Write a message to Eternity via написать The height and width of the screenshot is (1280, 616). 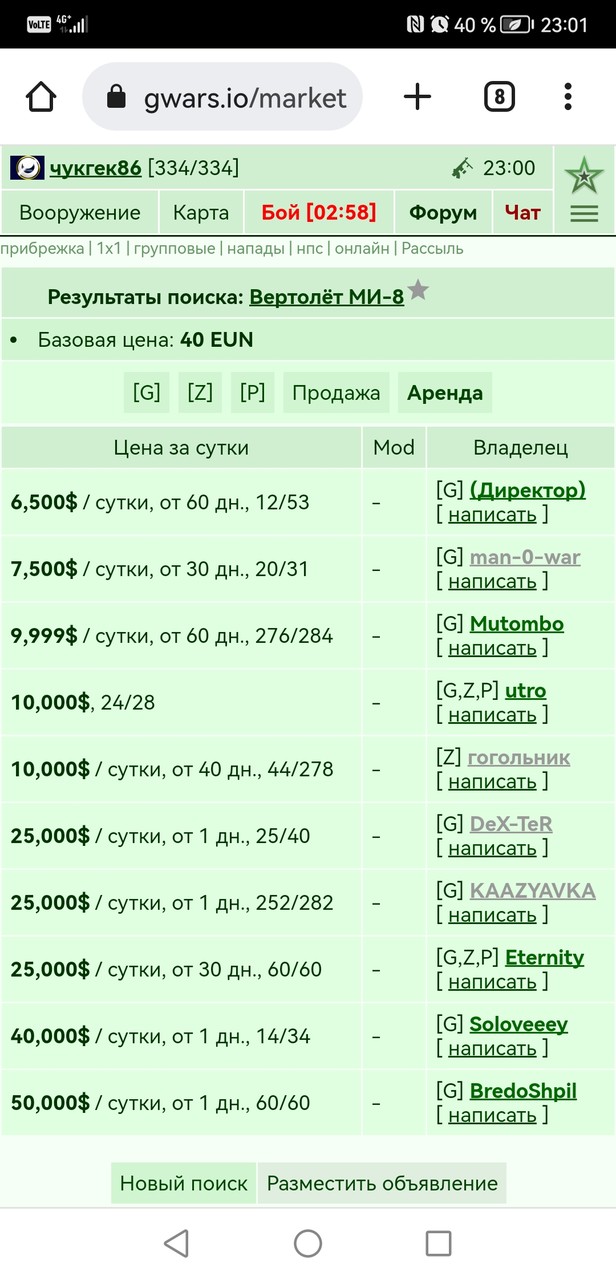(x=492, y=982)
